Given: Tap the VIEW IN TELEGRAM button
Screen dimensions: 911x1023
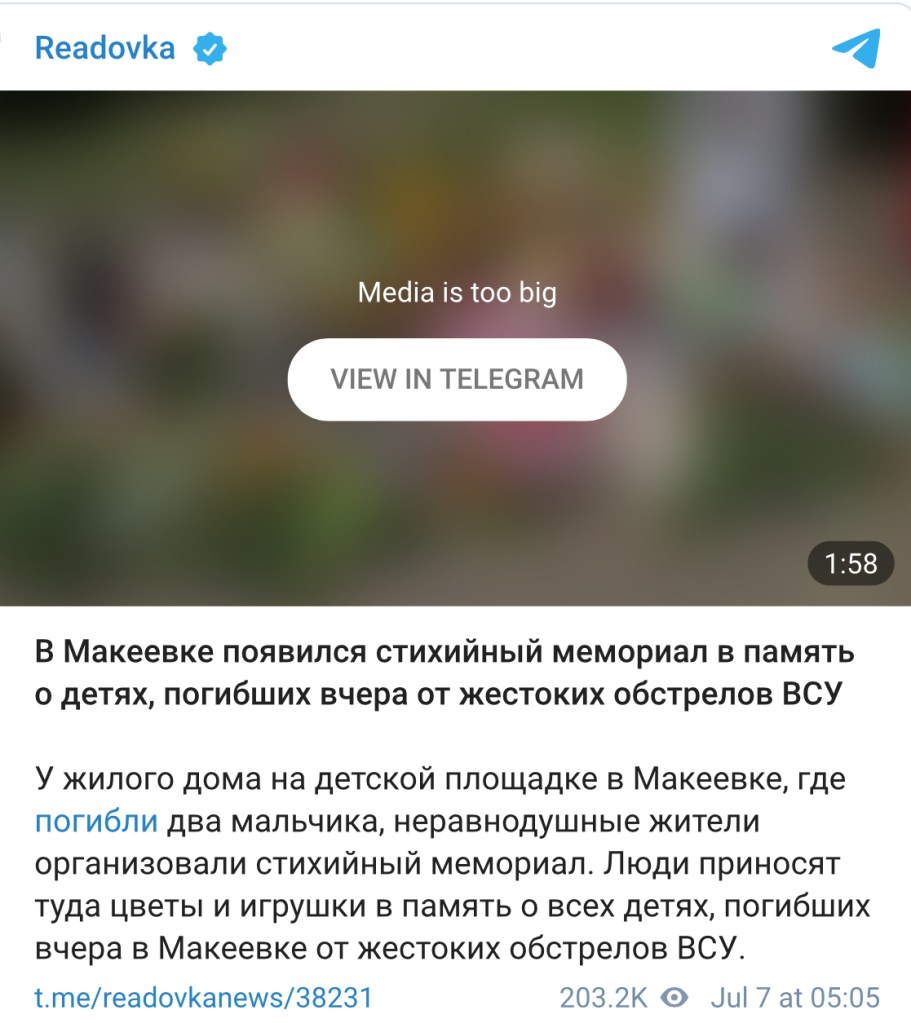Looking at the screenshot, I should pos(457,379).
